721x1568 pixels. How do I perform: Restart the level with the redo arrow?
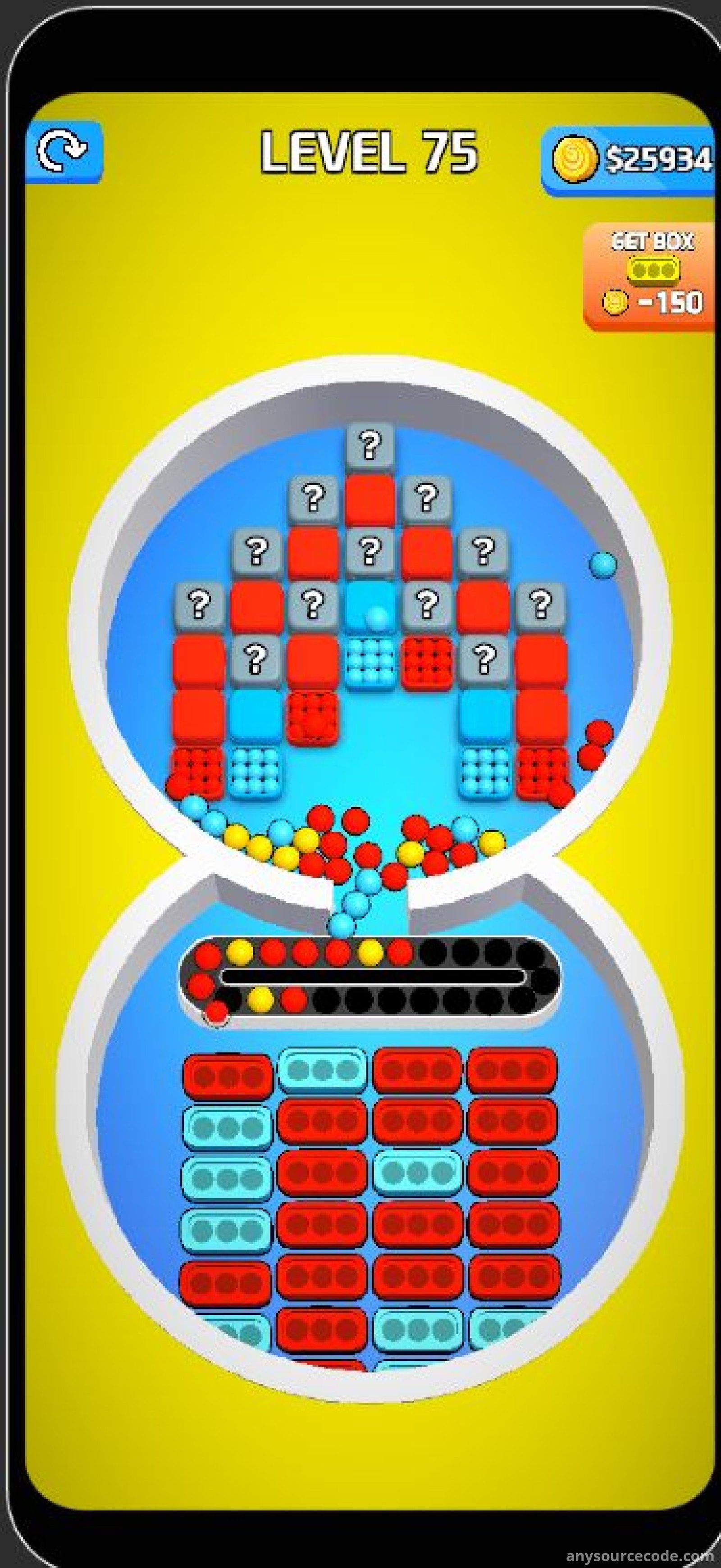point(64,151)
